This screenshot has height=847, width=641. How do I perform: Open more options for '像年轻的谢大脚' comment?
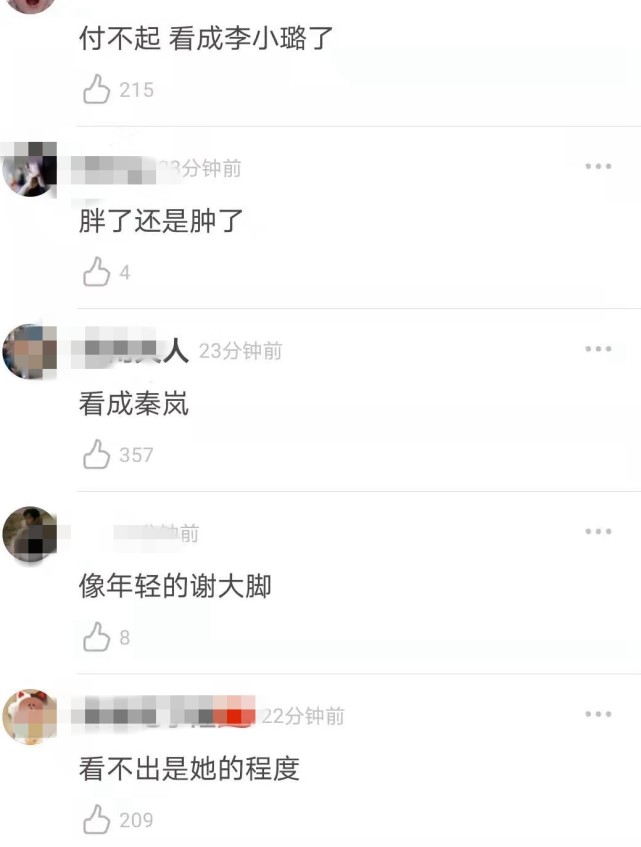pyautogui.click(x=598, y=531)
